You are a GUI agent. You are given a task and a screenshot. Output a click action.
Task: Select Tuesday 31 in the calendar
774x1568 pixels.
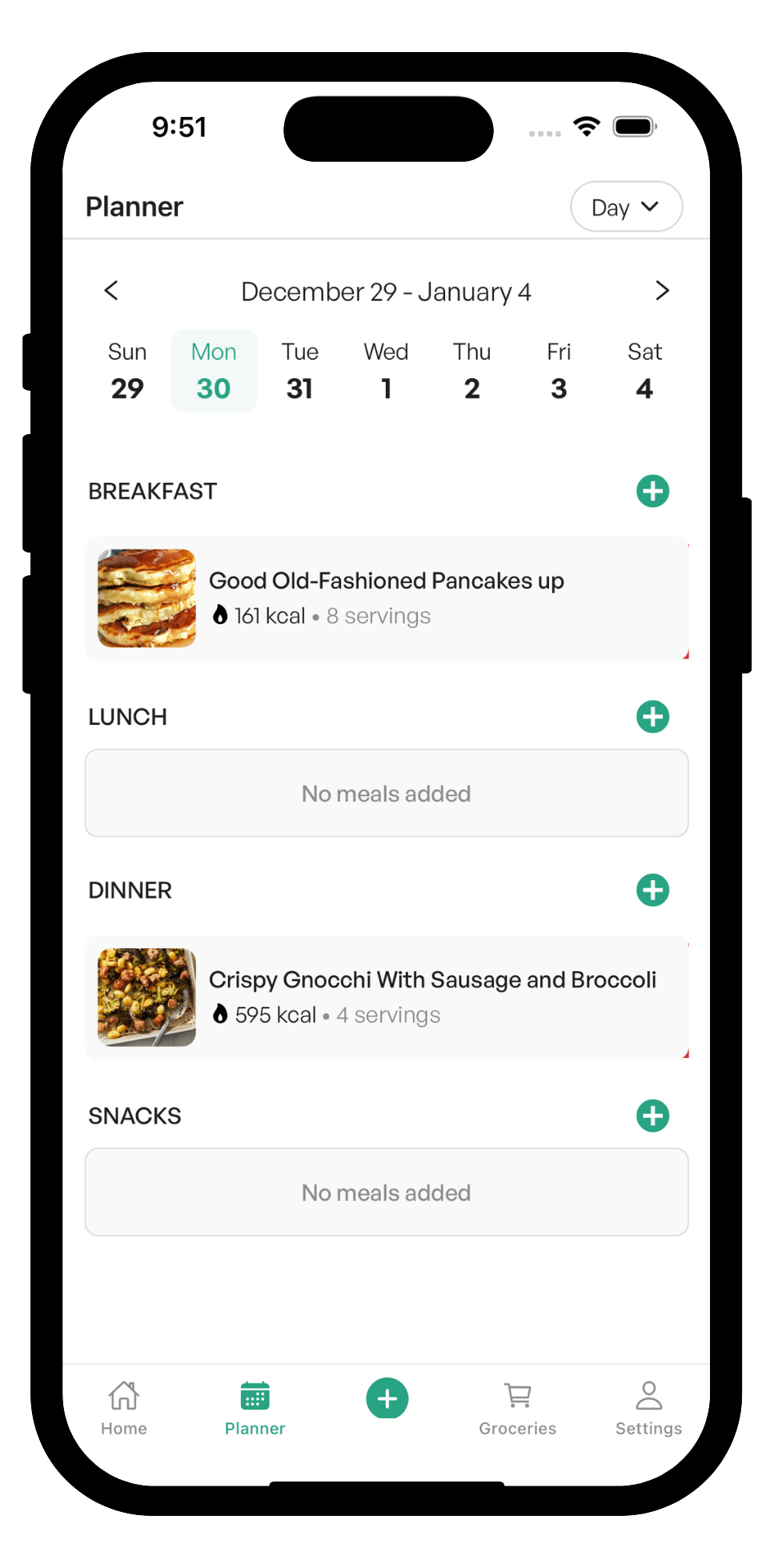point(299,372)
